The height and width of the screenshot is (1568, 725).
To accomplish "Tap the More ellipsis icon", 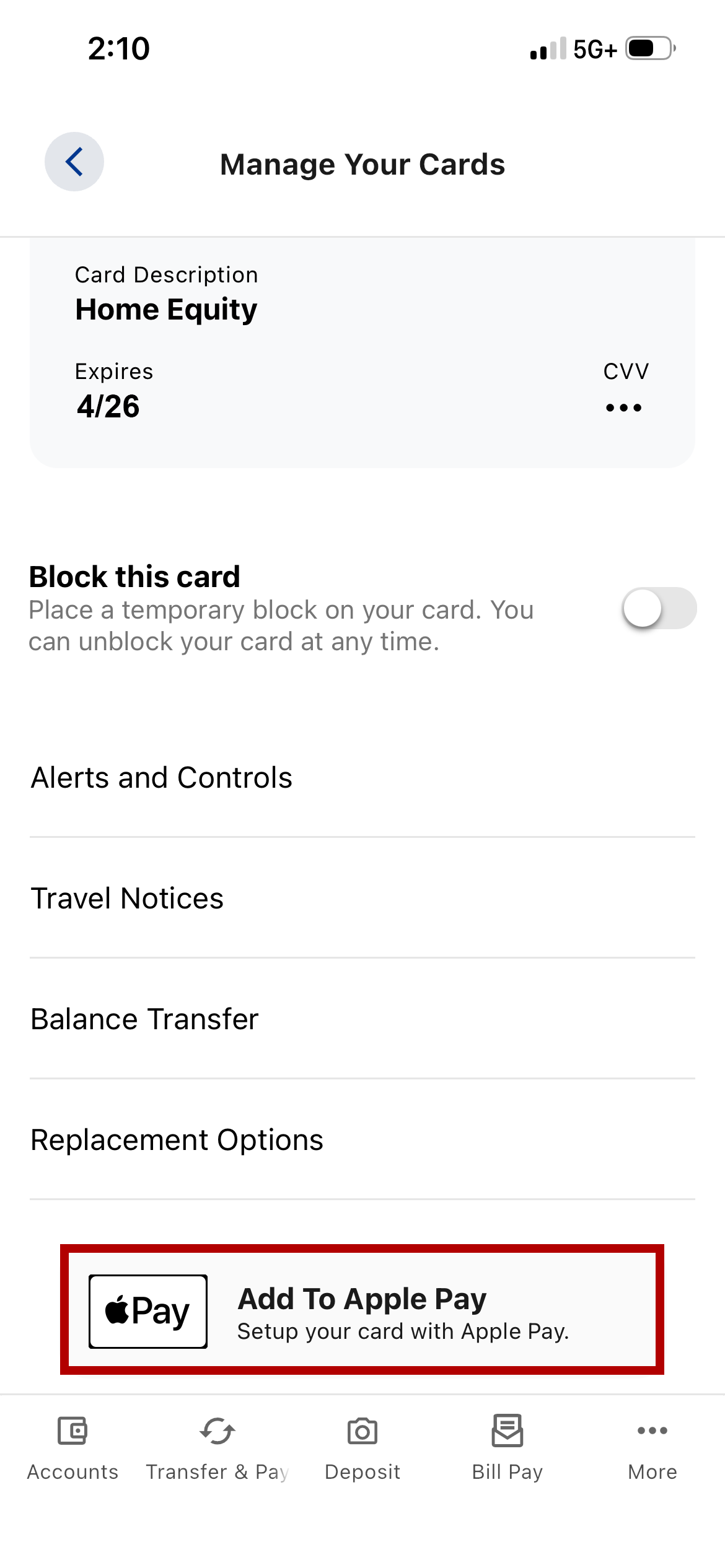I will (x=652, y=1432).
